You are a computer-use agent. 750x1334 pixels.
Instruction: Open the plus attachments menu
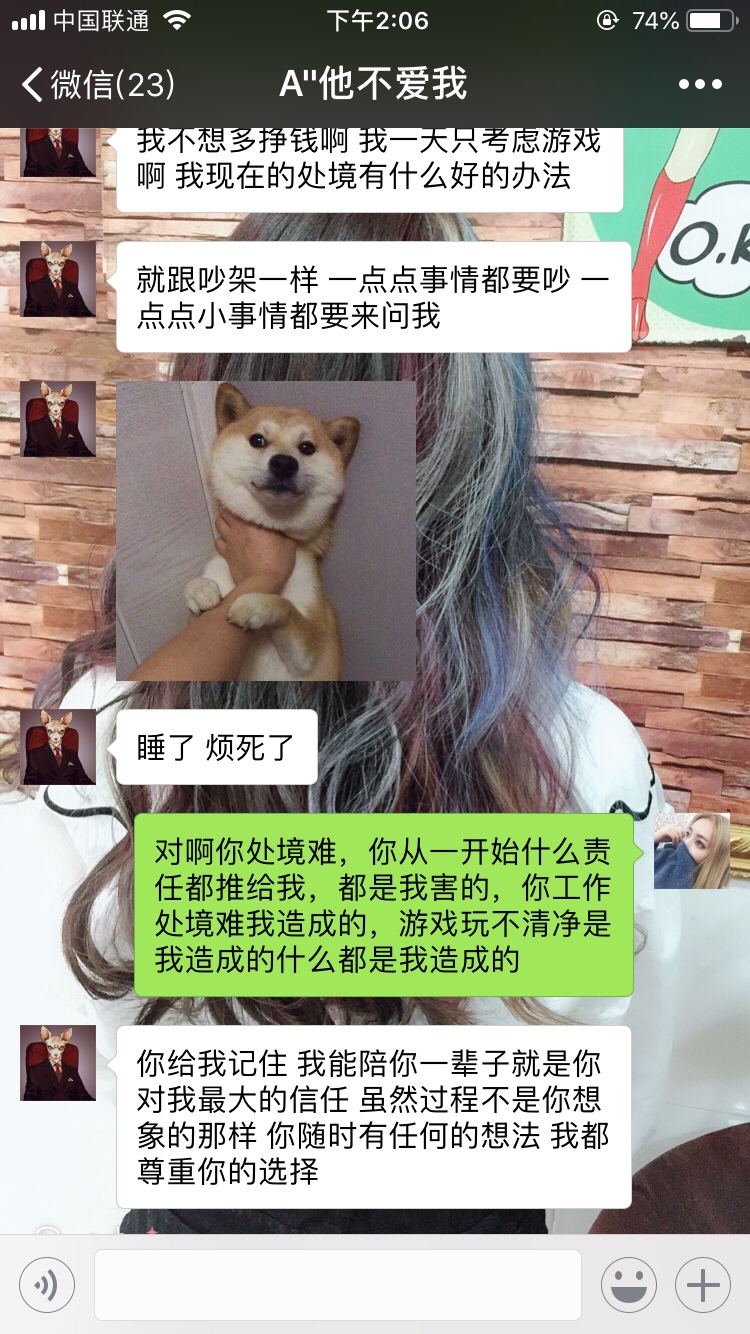point(702,1284)
